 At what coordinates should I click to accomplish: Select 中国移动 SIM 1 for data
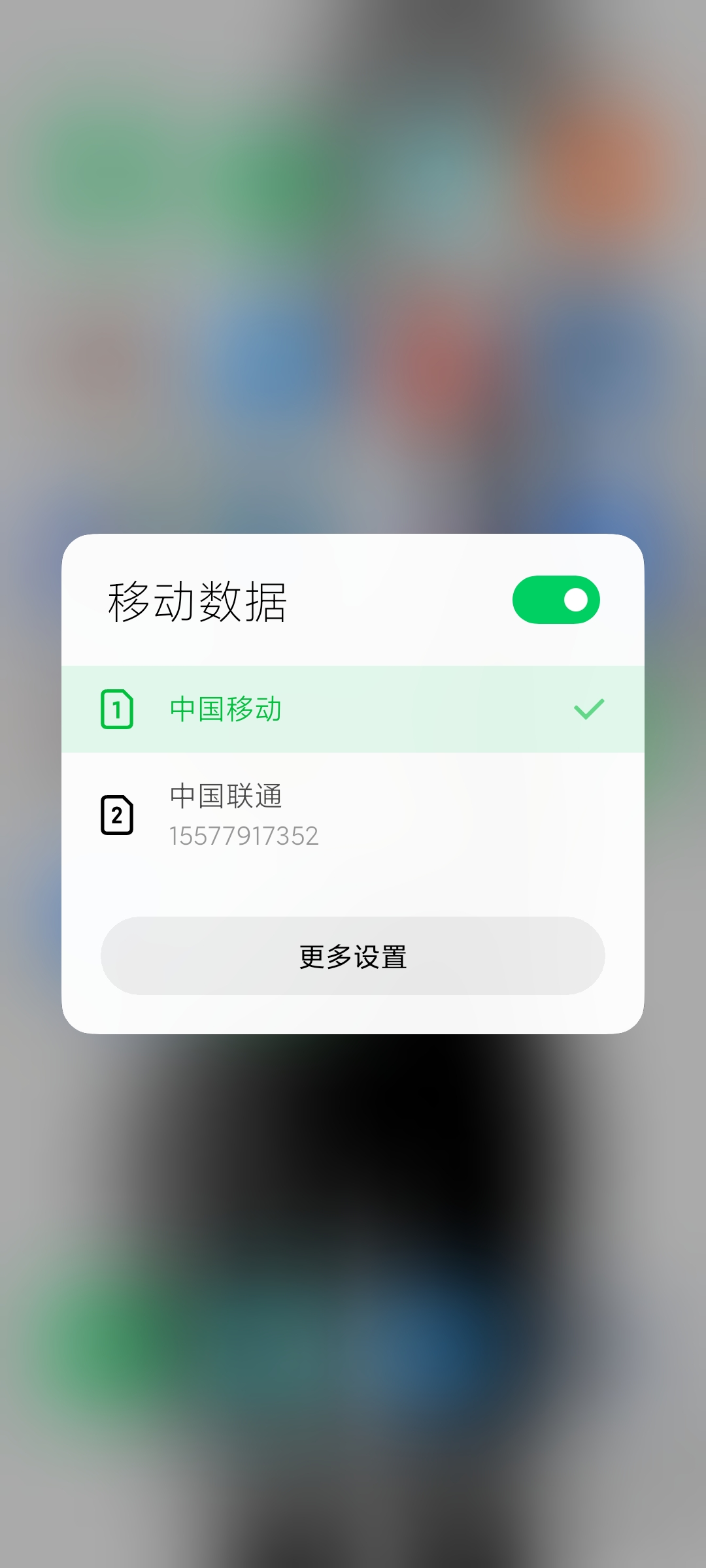coord(353,710)
